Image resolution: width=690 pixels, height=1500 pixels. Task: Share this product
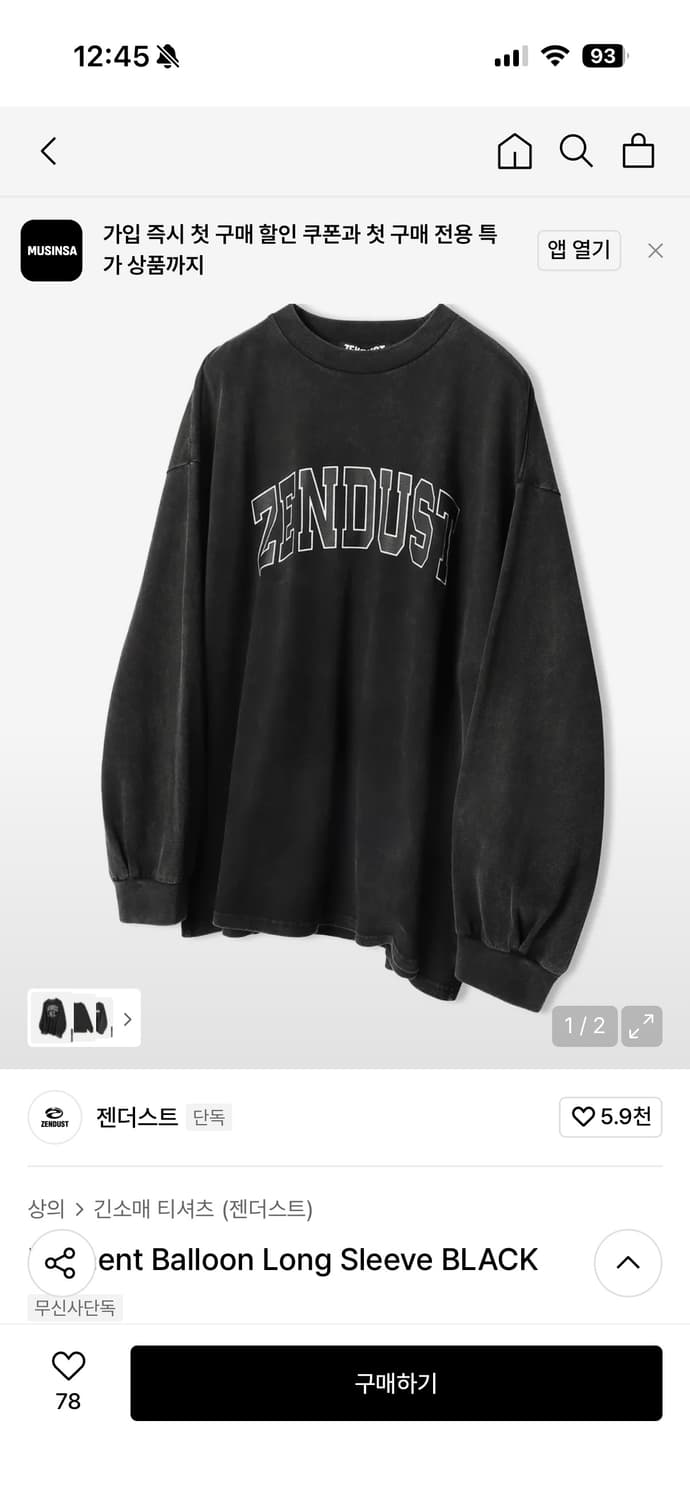[61, 1263]
